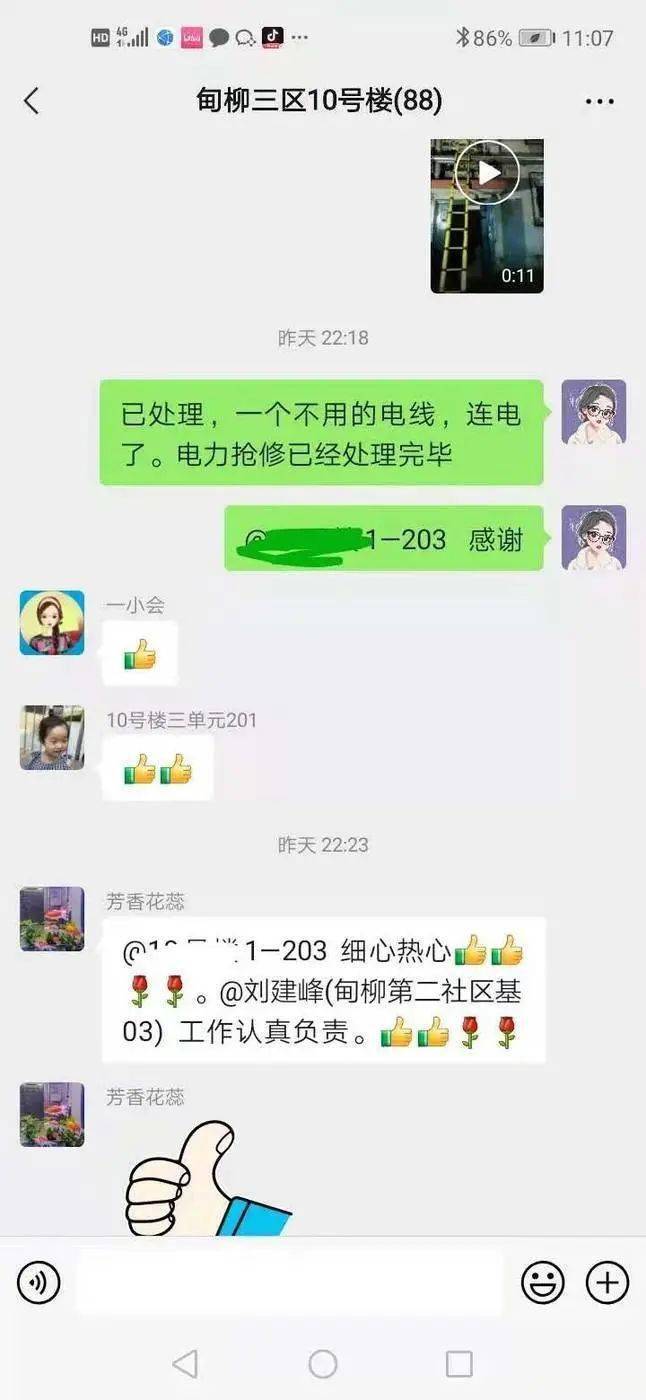Tap the system home button
Screen dimensions: 646x1400
click(x=323, y=1363)
